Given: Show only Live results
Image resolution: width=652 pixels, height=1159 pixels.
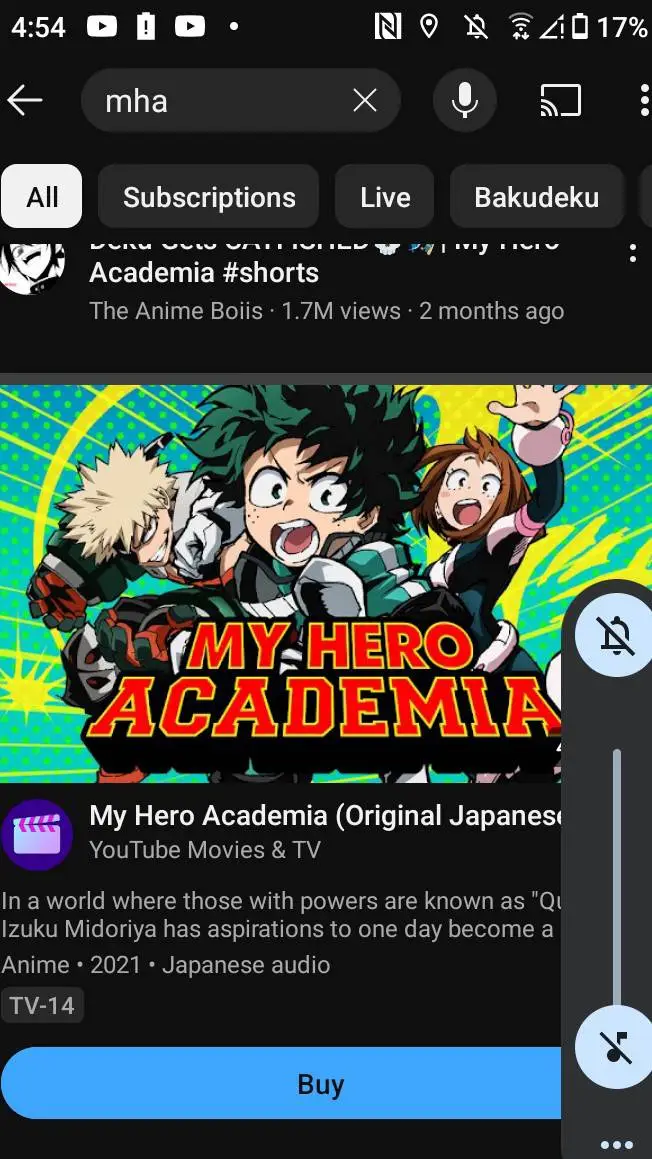Looking at the screenshot, I should 385,197.
